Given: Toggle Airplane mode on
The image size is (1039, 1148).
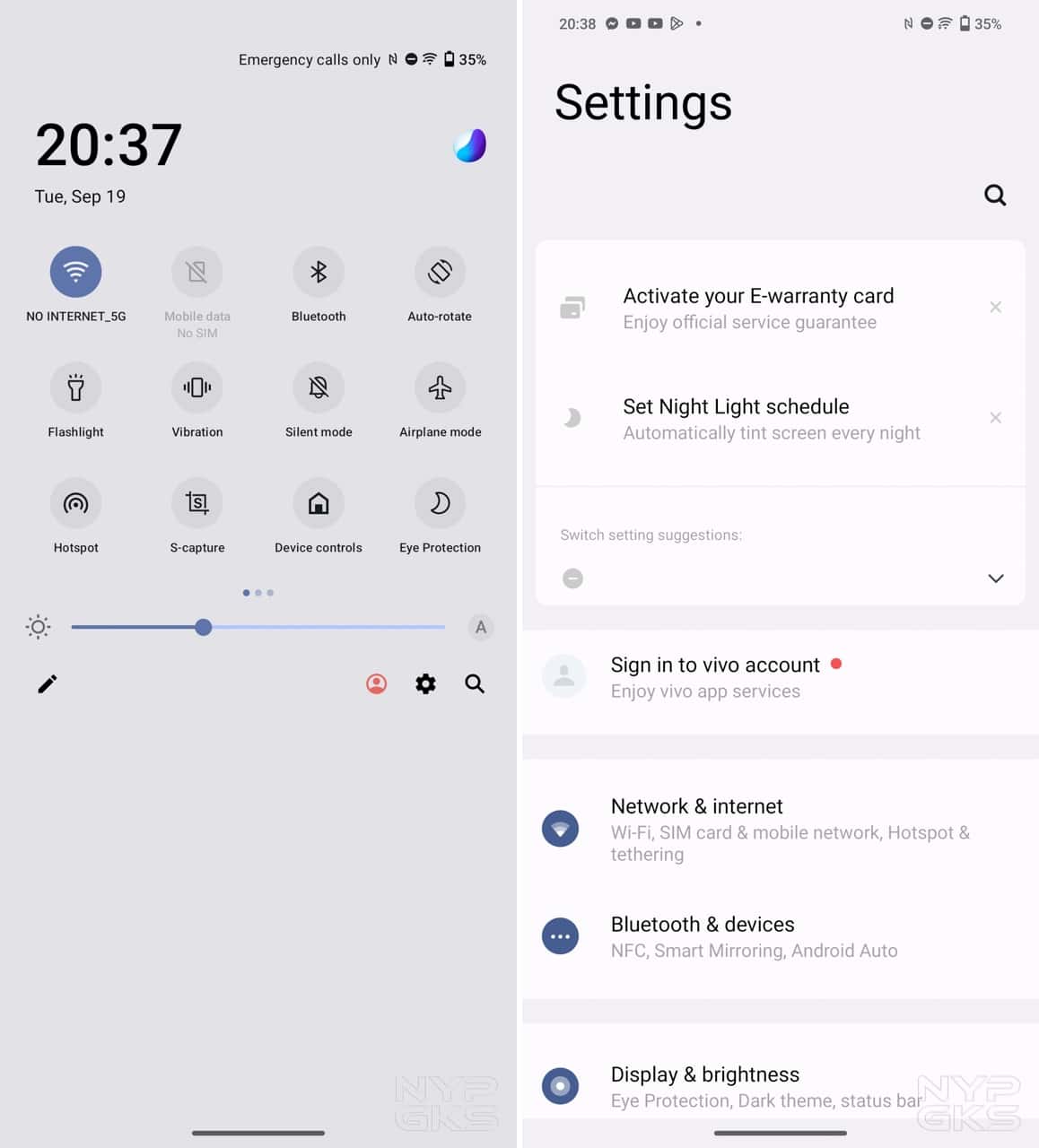Looking at the screenshot, I should 440,387.
